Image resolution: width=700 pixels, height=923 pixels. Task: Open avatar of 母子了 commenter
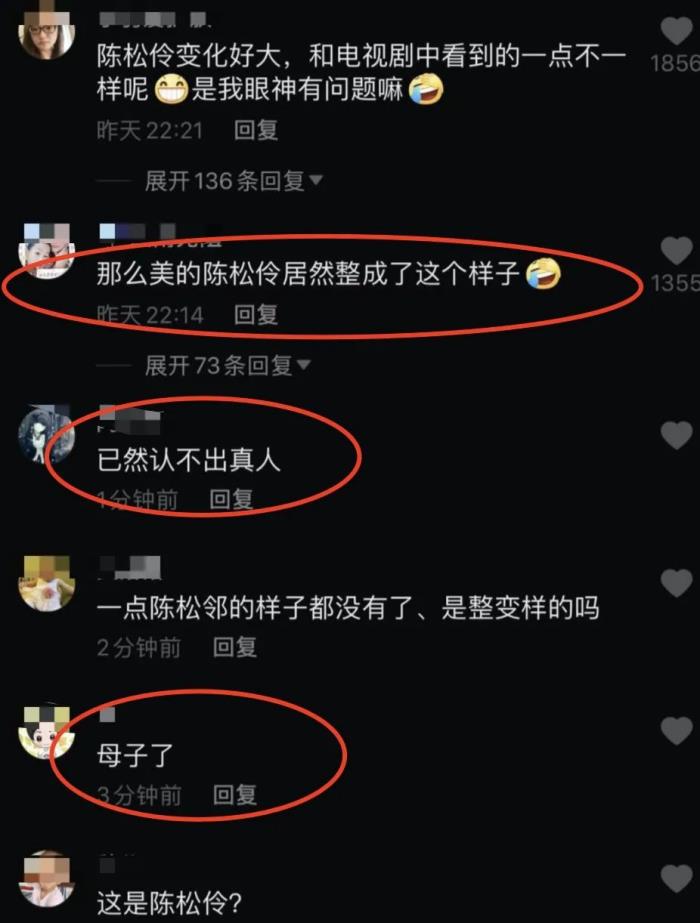46,731
